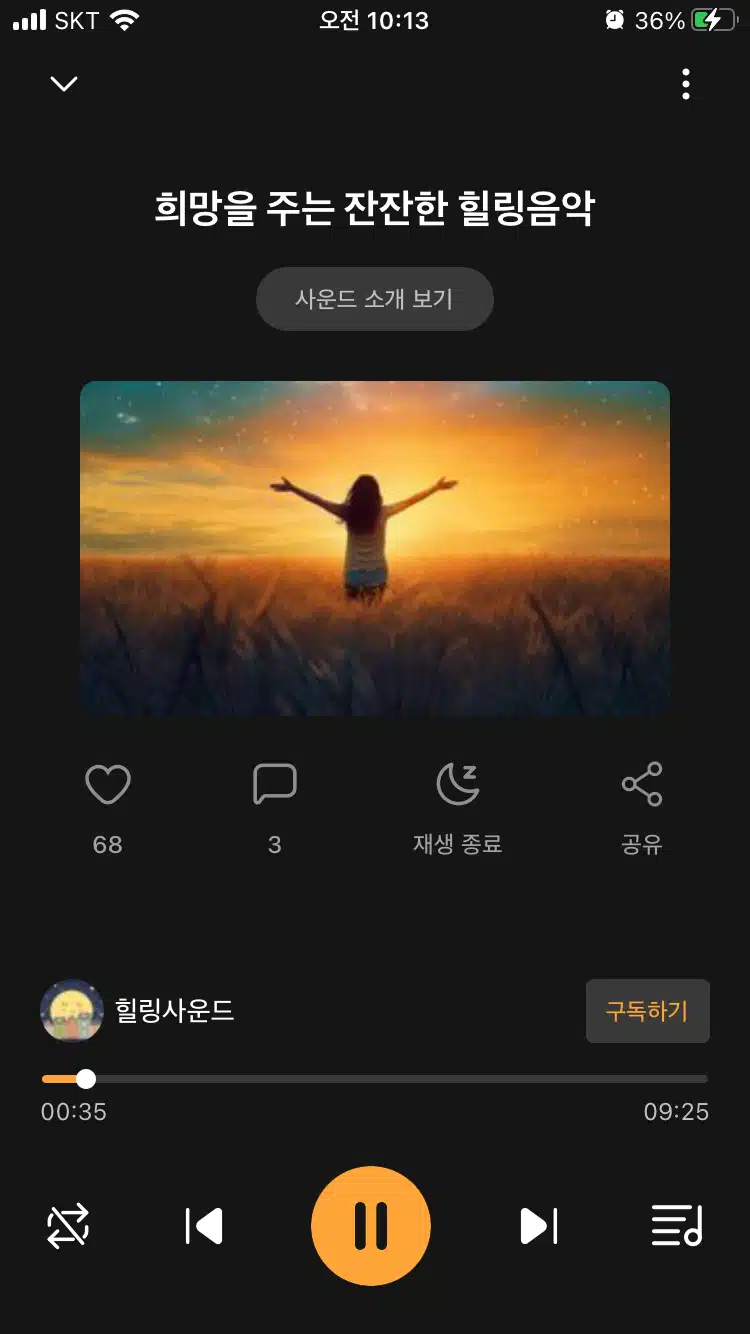750x1334 pixels.
Task: Pause the playing music
Action: pyautogui.click(x=371, y=1226)
